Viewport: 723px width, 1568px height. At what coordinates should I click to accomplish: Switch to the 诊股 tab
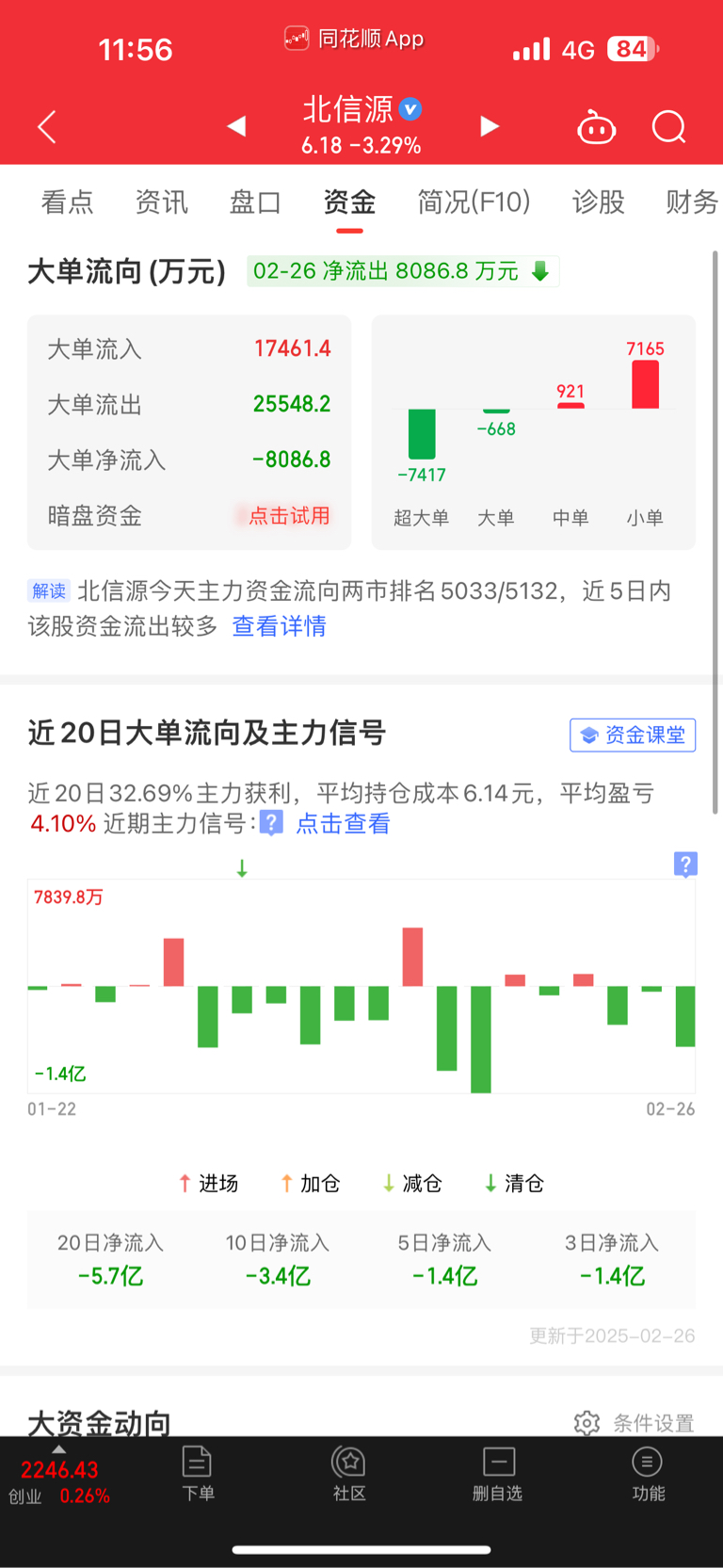[598, 202]
